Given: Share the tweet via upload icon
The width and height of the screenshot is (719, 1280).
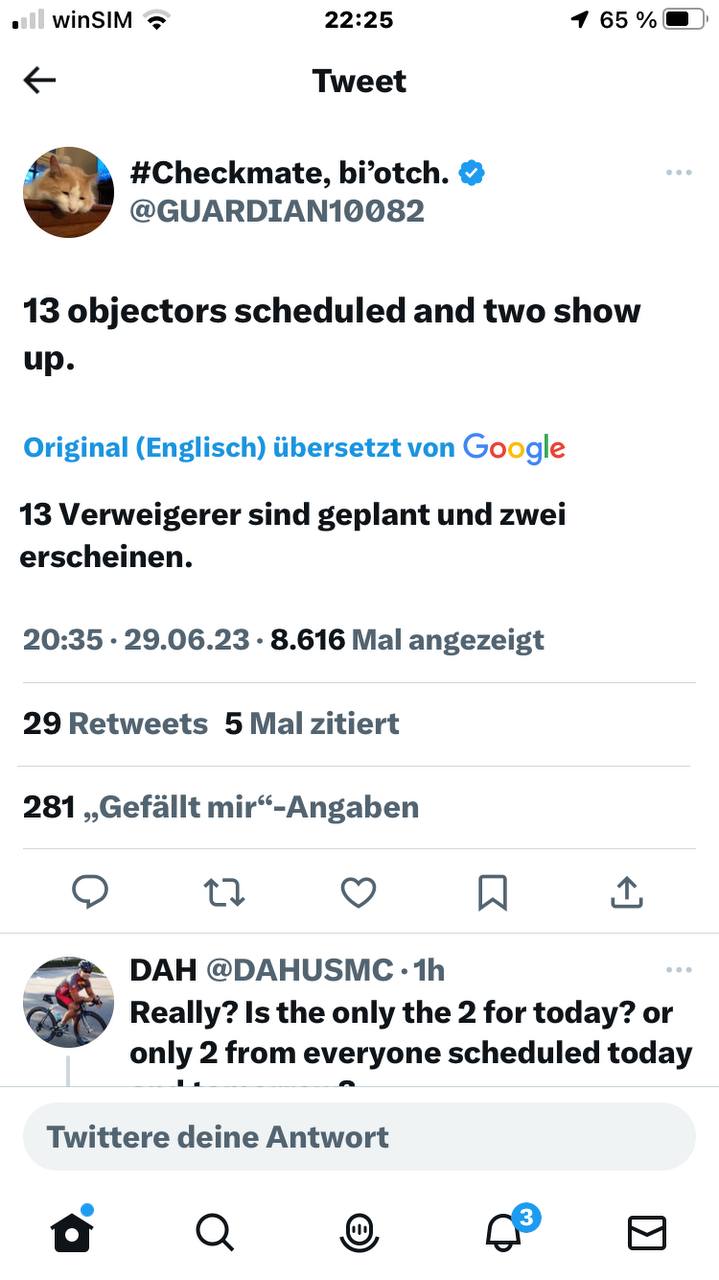Looking at the screenshot, I should (x=626, y=892).
